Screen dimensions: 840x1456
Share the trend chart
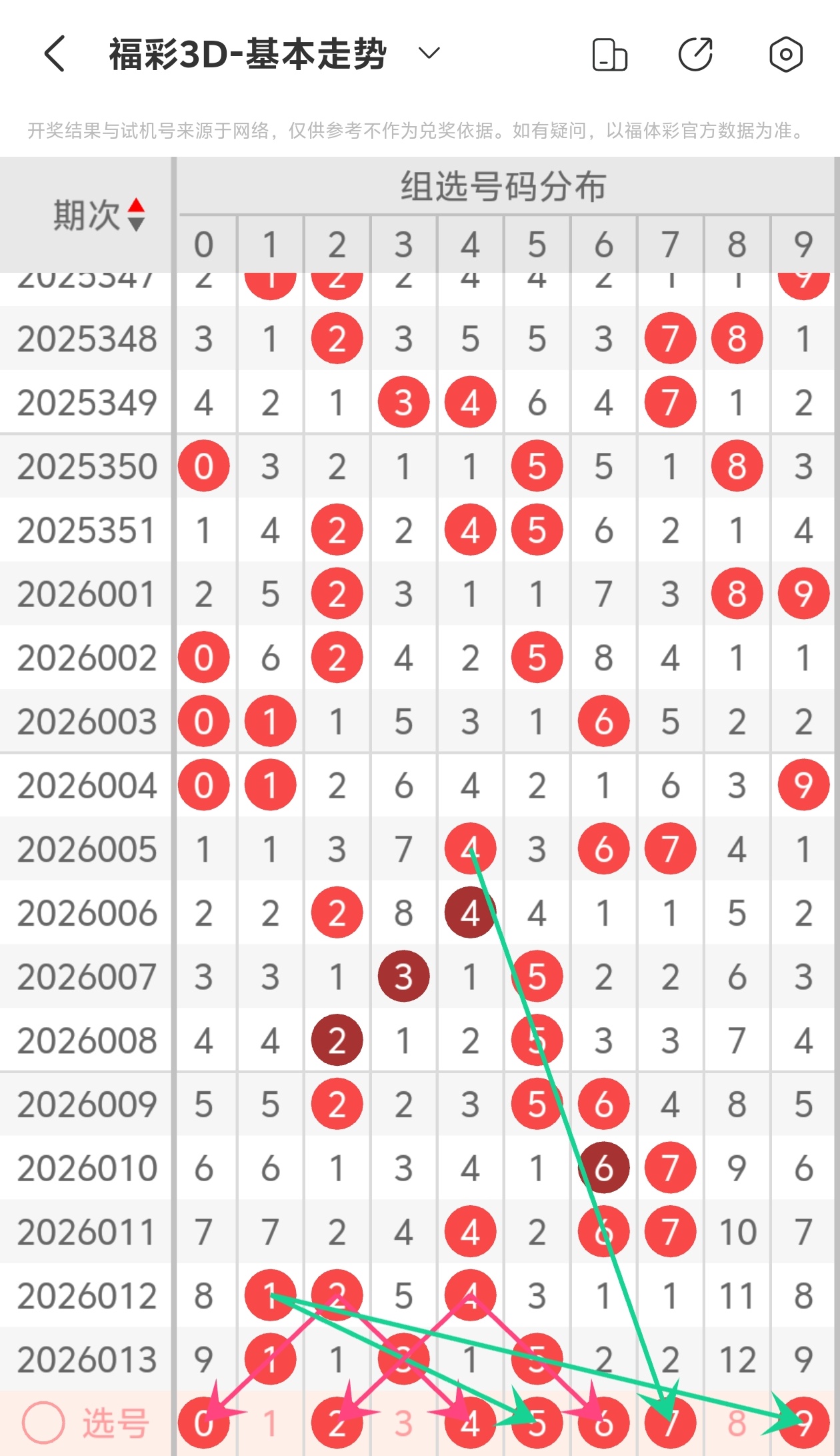(695, 54)
